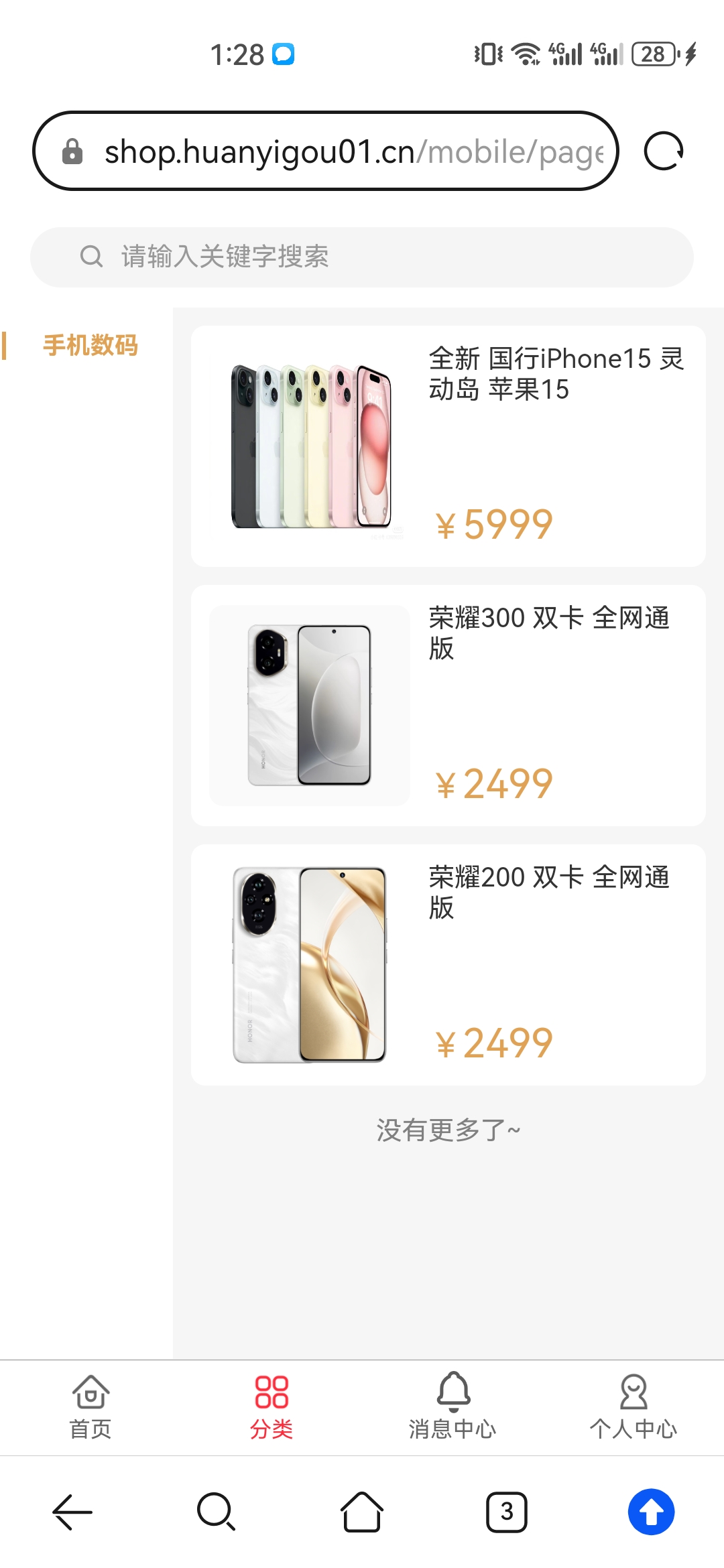Open the keyword search box
This screenshot has height=1568, width=724.
(x=362, y=257)
